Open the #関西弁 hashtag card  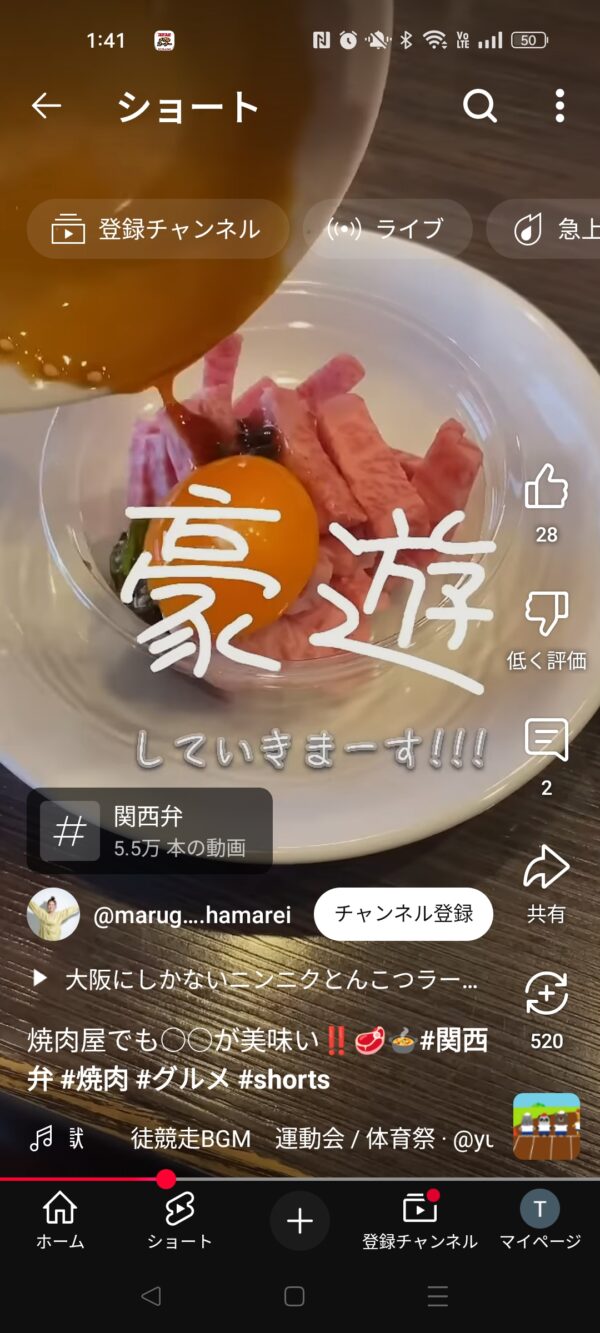(150, 831)
